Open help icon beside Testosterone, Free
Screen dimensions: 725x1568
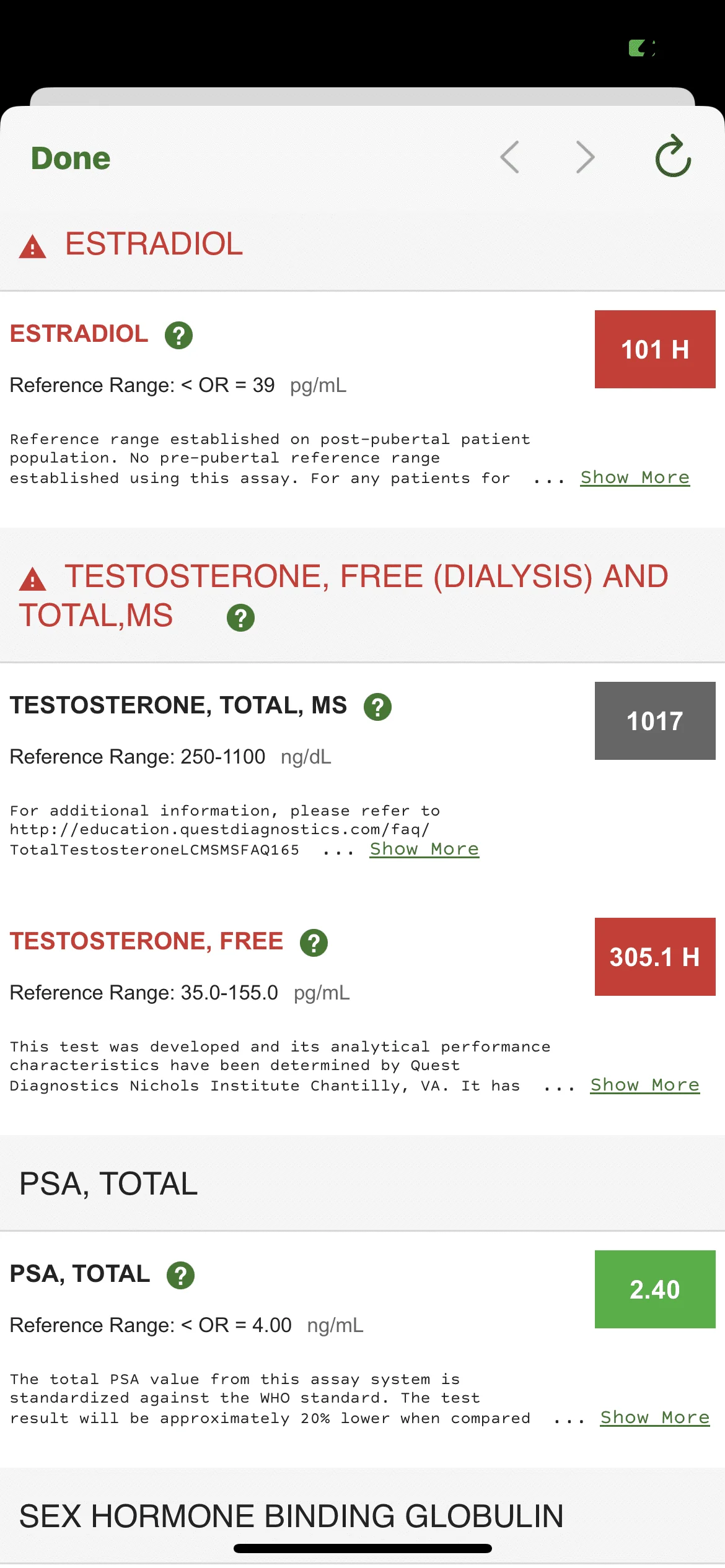(314, 943)
